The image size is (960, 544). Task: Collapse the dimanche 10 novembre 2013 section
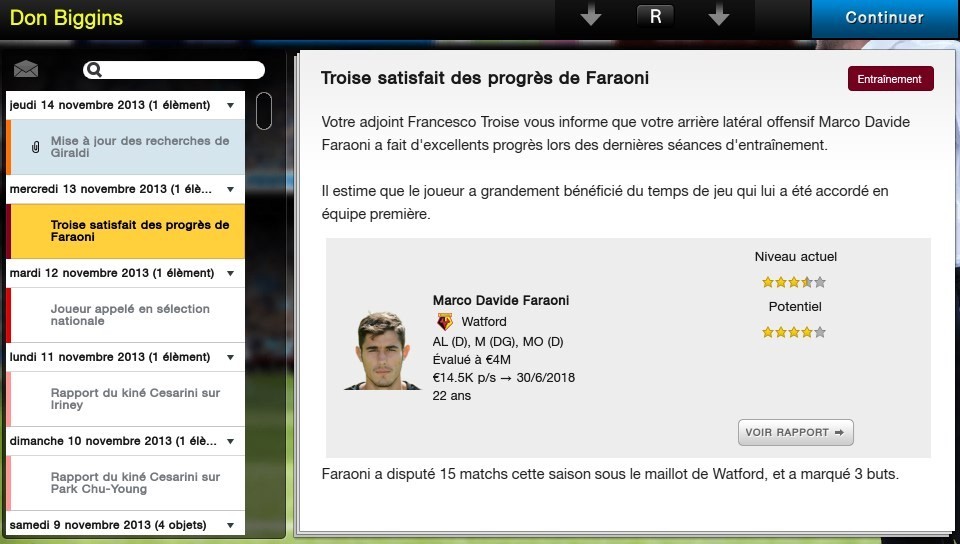231,441
